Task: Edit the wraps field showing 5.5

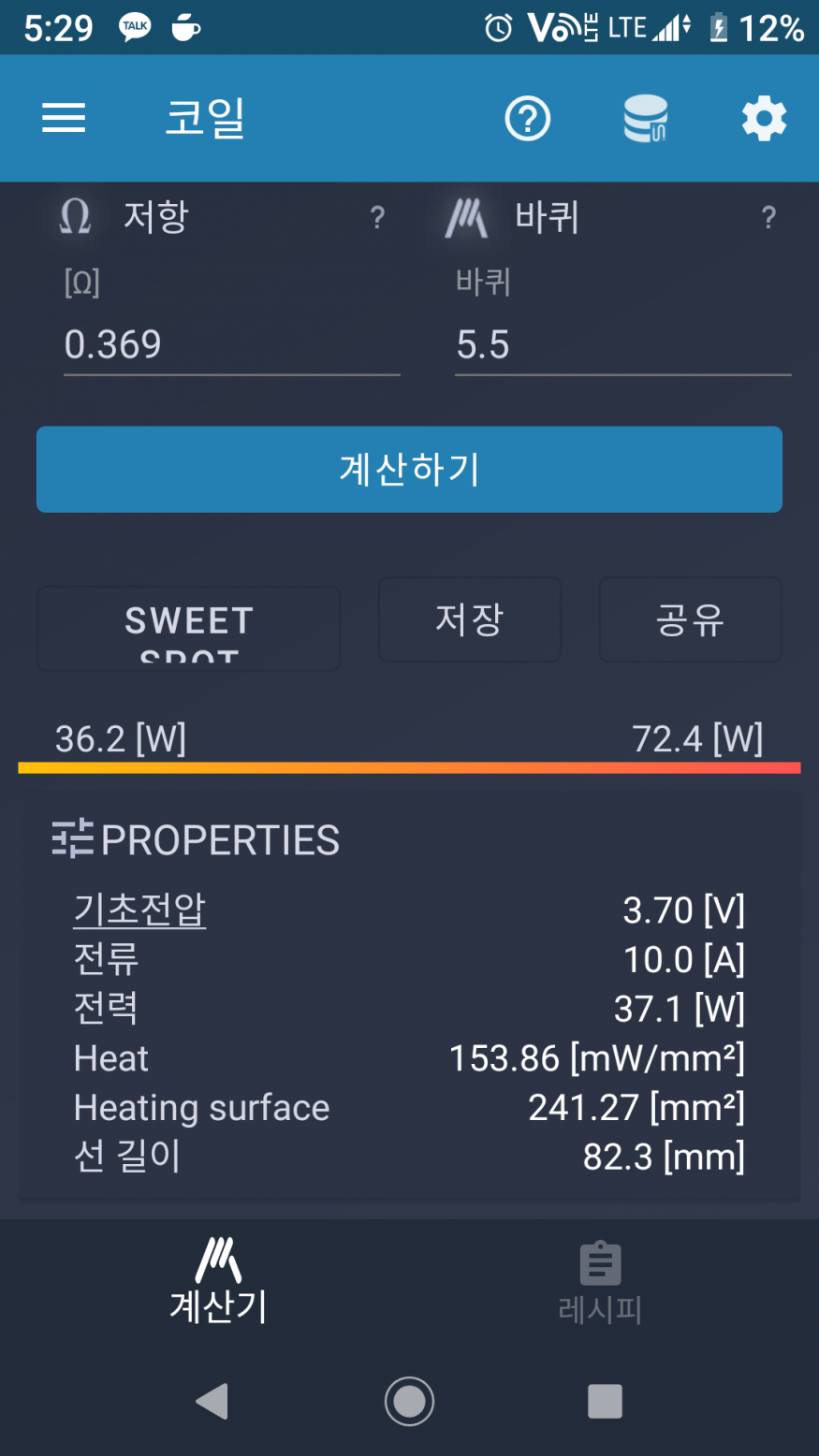Action: tap(623, 345)
